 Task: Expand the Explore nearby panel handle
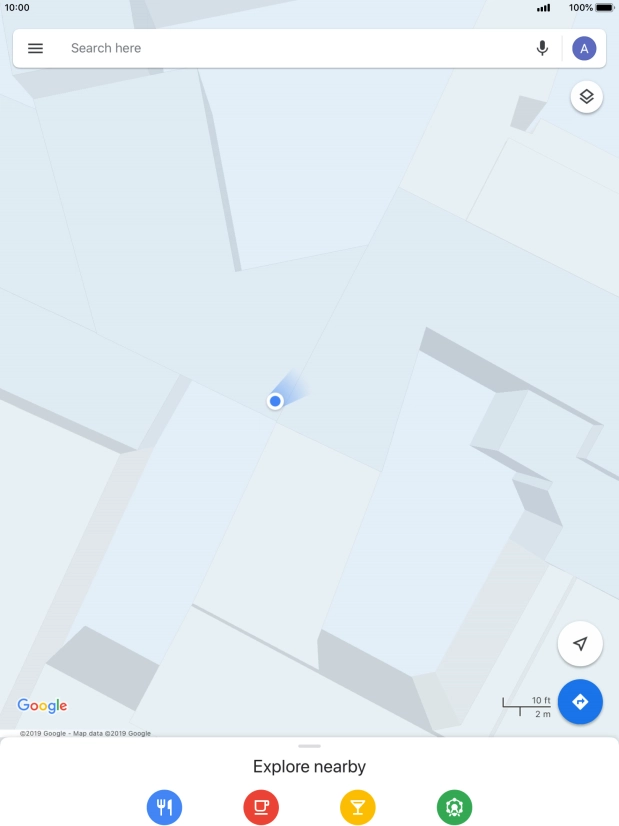[x=309, y=746]
